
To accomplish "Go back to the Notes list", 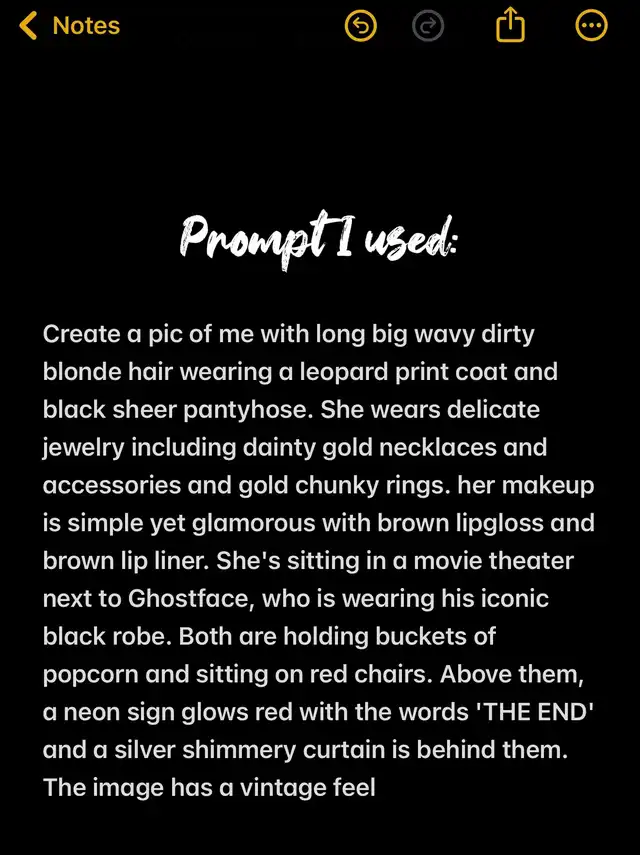I will click(68, 26).
